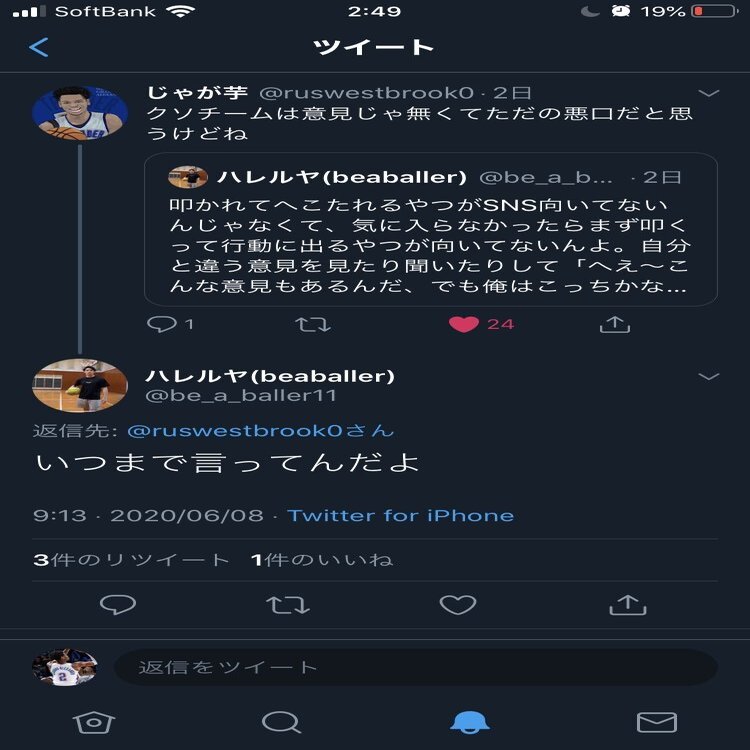Image resolution: width=750 pixels, height=750 pixels.
Task: View the 3件のリツイート list
Action: tap(131, 560)
